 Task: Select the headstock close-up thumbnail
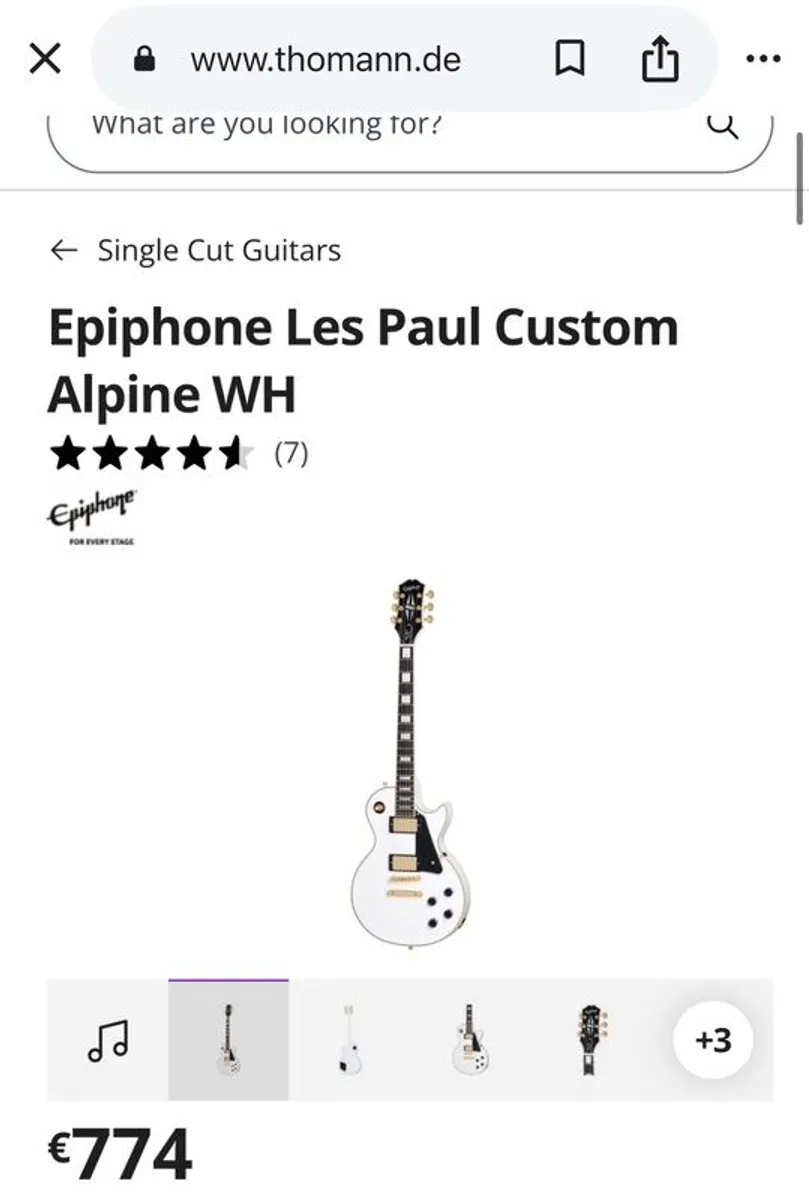[592, 1040]
